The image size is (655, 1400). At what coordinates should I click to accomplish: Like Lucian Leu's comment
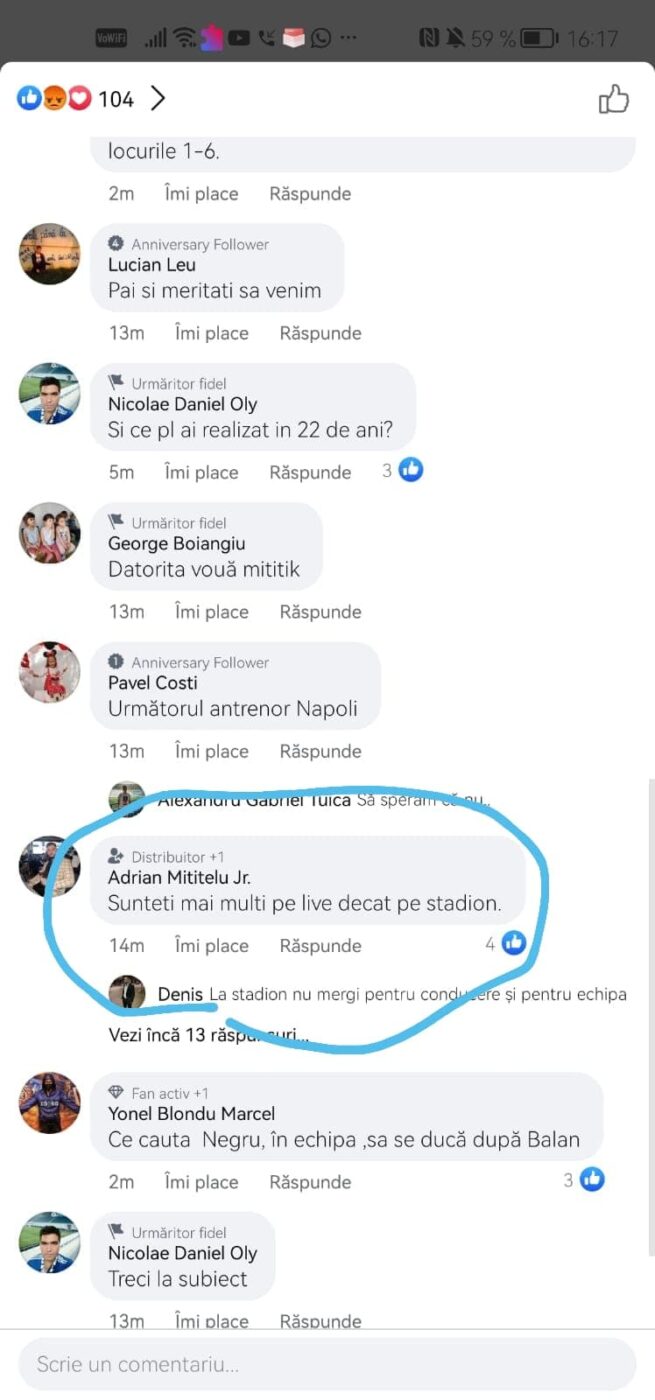[x=211, y=333]
